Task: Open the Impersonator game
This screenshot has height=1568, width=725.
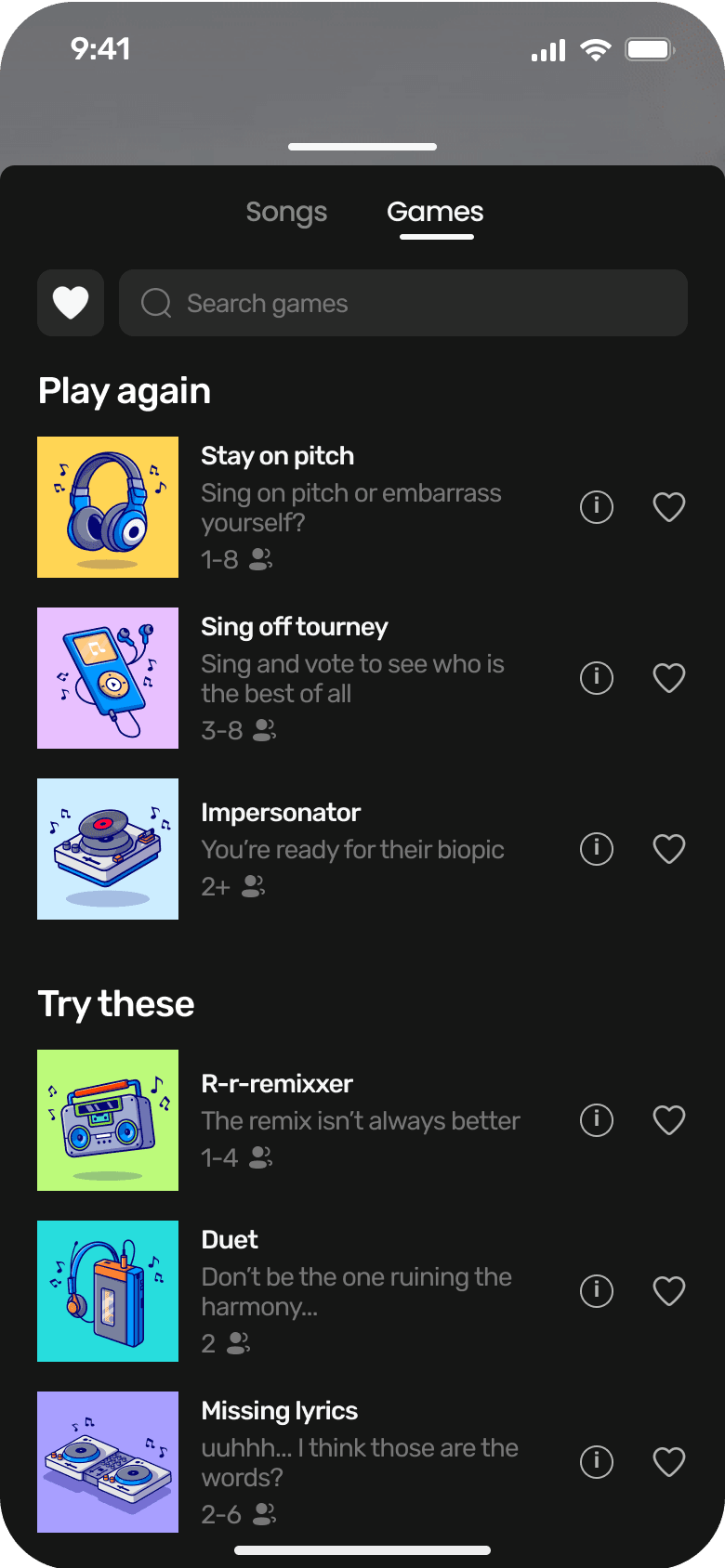Action: pyautogui.click(x=281, y=813)
